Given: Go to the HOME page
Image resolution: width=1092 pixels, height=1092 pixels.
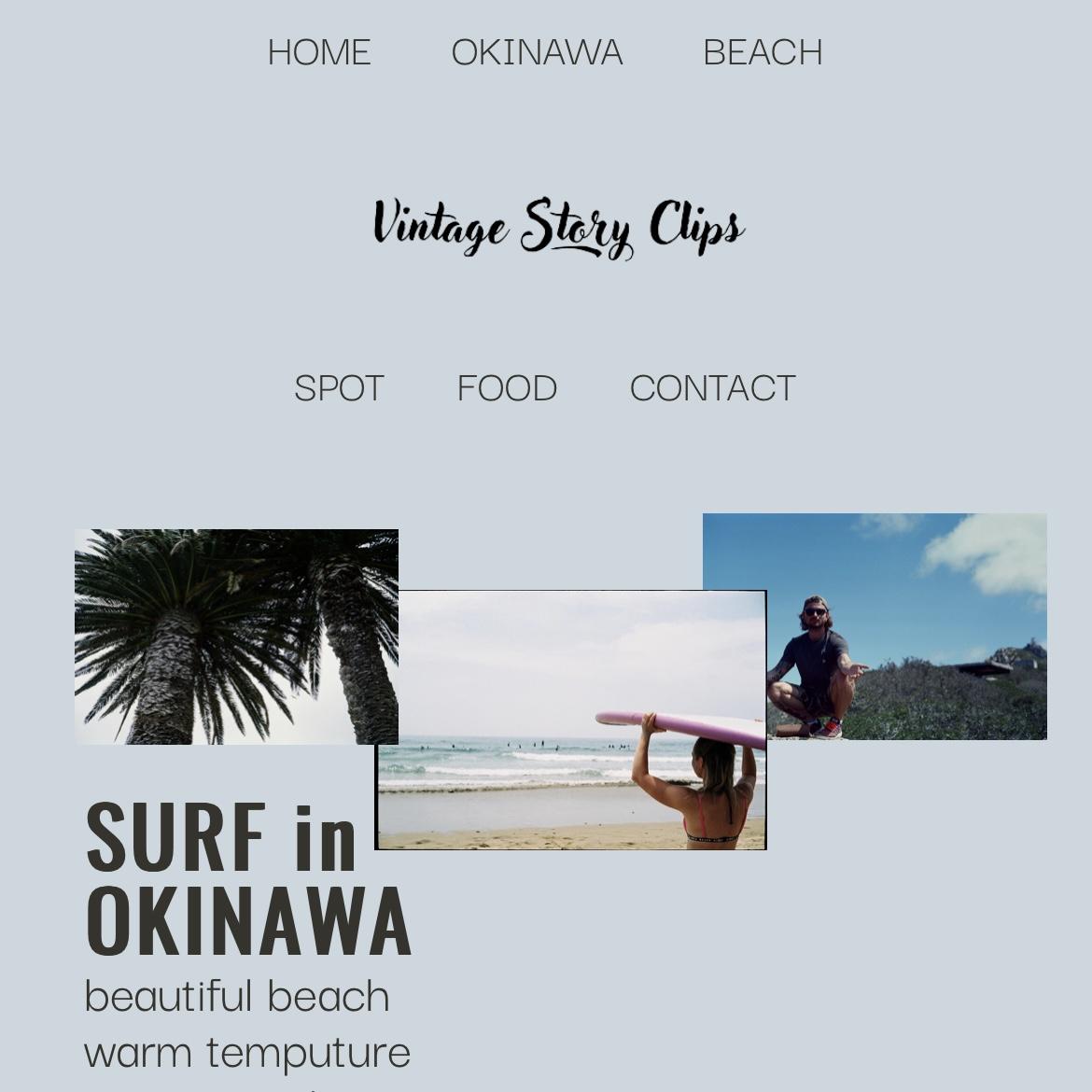Looking at the screenshot, I should point(319,52).
